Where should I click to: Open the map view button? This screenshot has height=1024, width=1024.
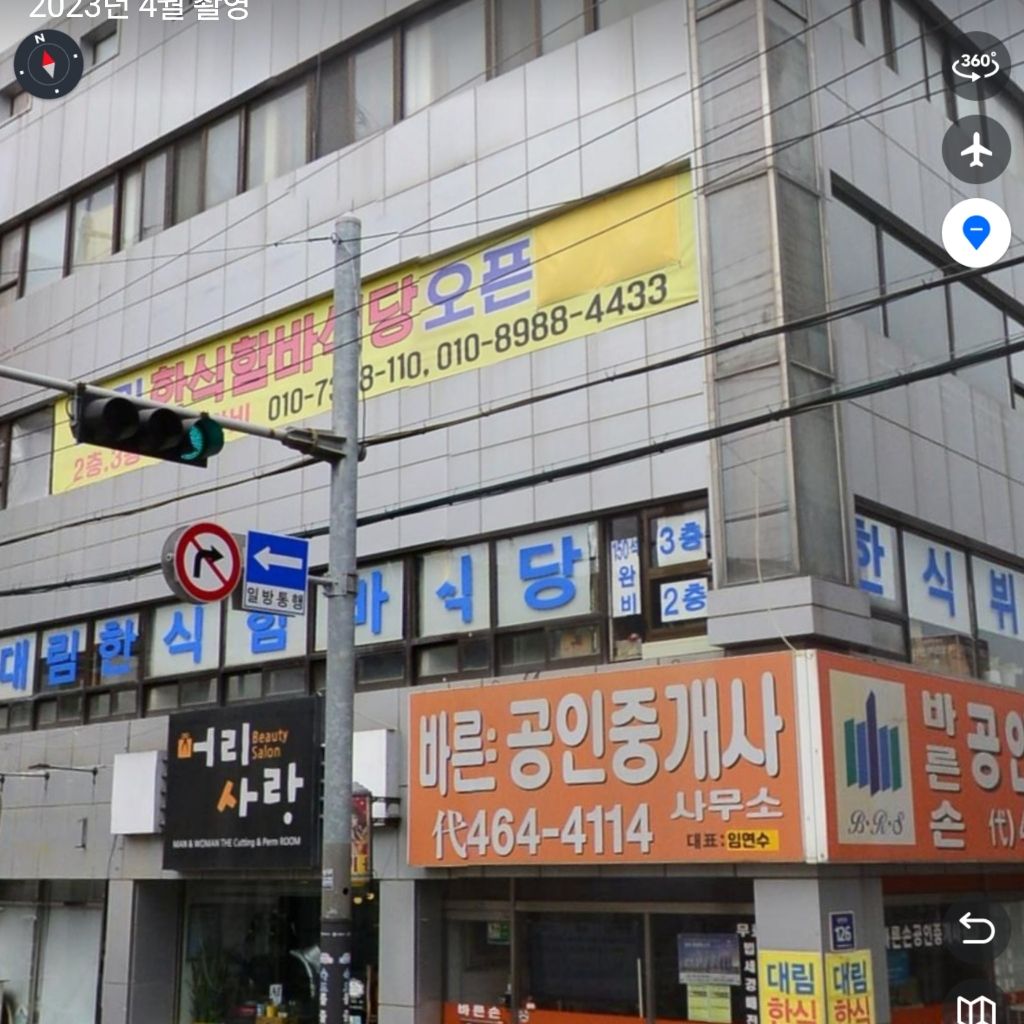(x=976, y=1006)
